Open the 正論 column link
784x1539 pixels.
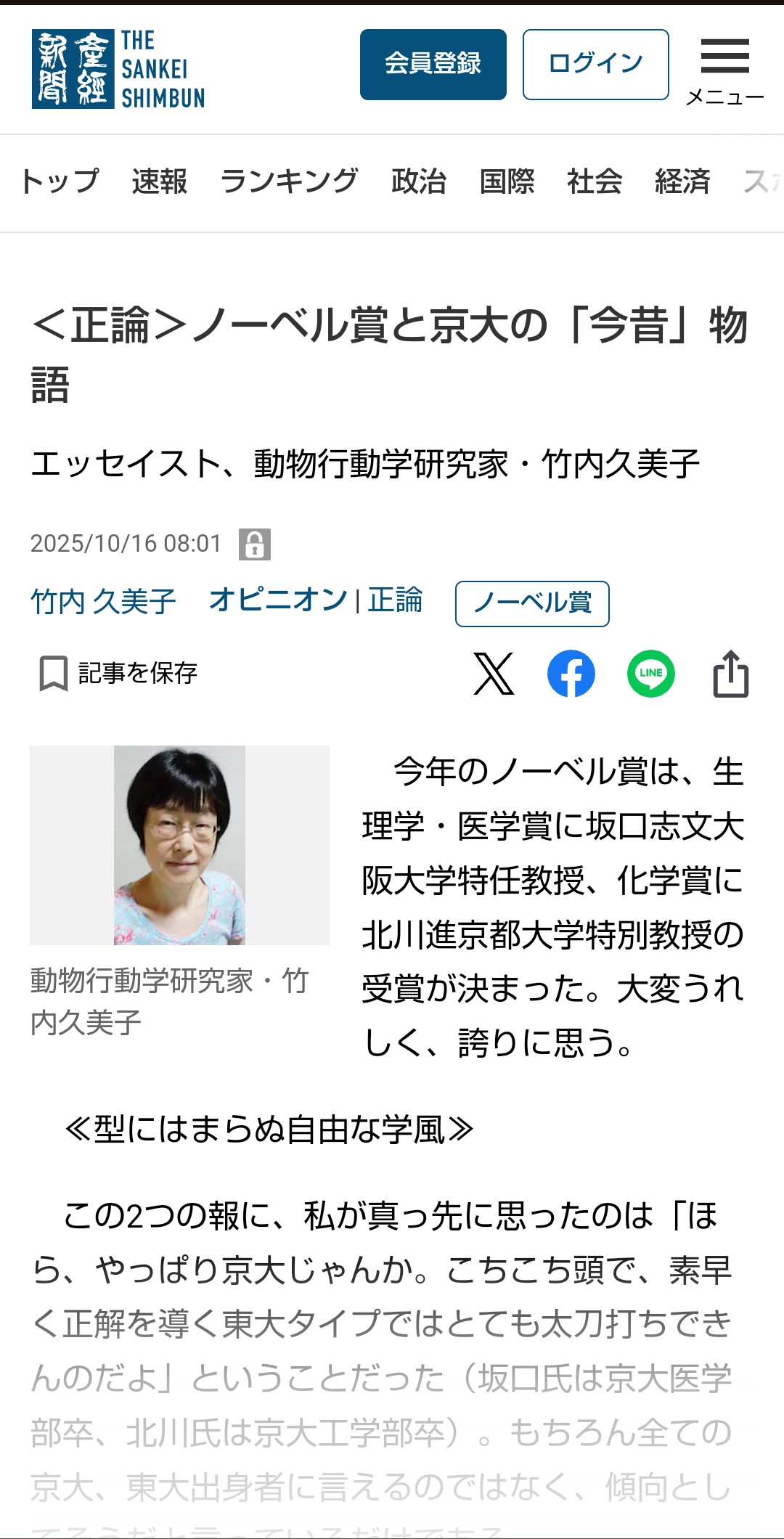(395, 600)
